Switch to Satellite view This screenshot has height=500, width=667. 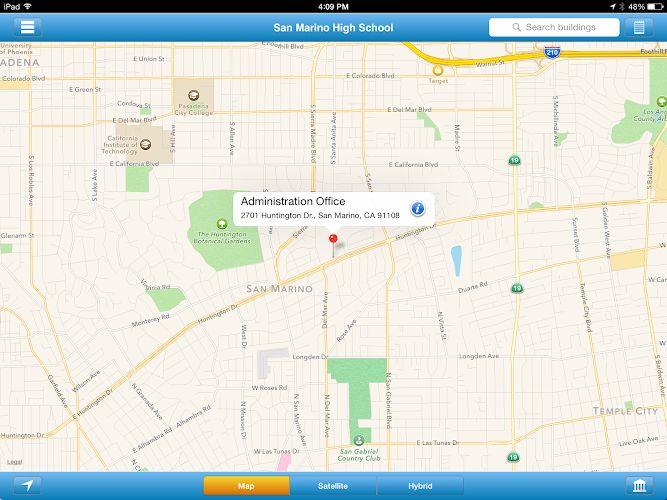pyautogui.click(x=333, y=486)
